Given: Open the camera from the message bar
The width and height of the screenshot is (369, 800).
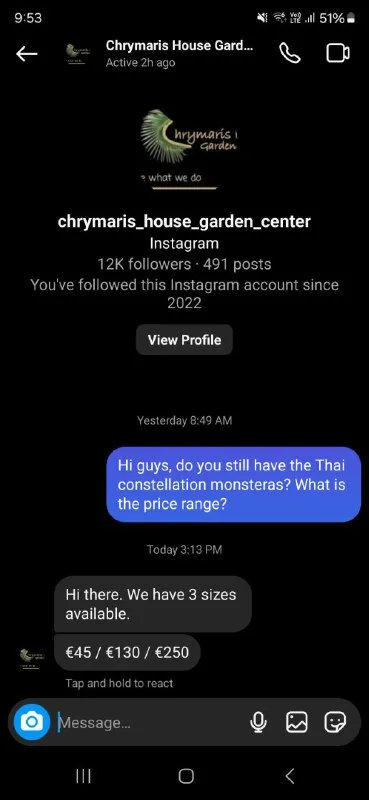Looking at the screenshot, I should (x=32, y=722).
